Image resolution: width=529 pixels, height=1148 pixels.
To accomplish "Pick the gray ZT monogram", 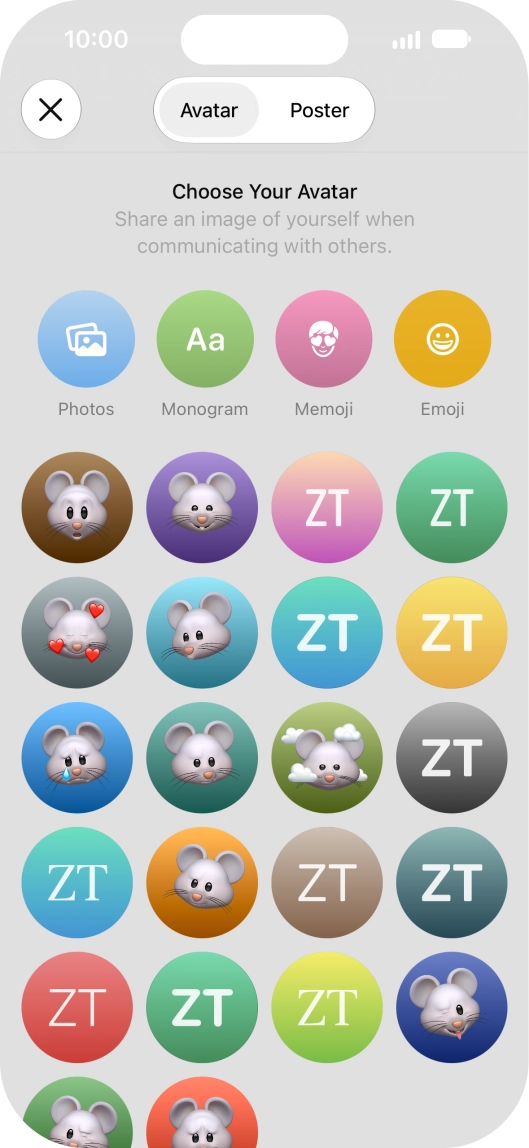I will 451,758.
